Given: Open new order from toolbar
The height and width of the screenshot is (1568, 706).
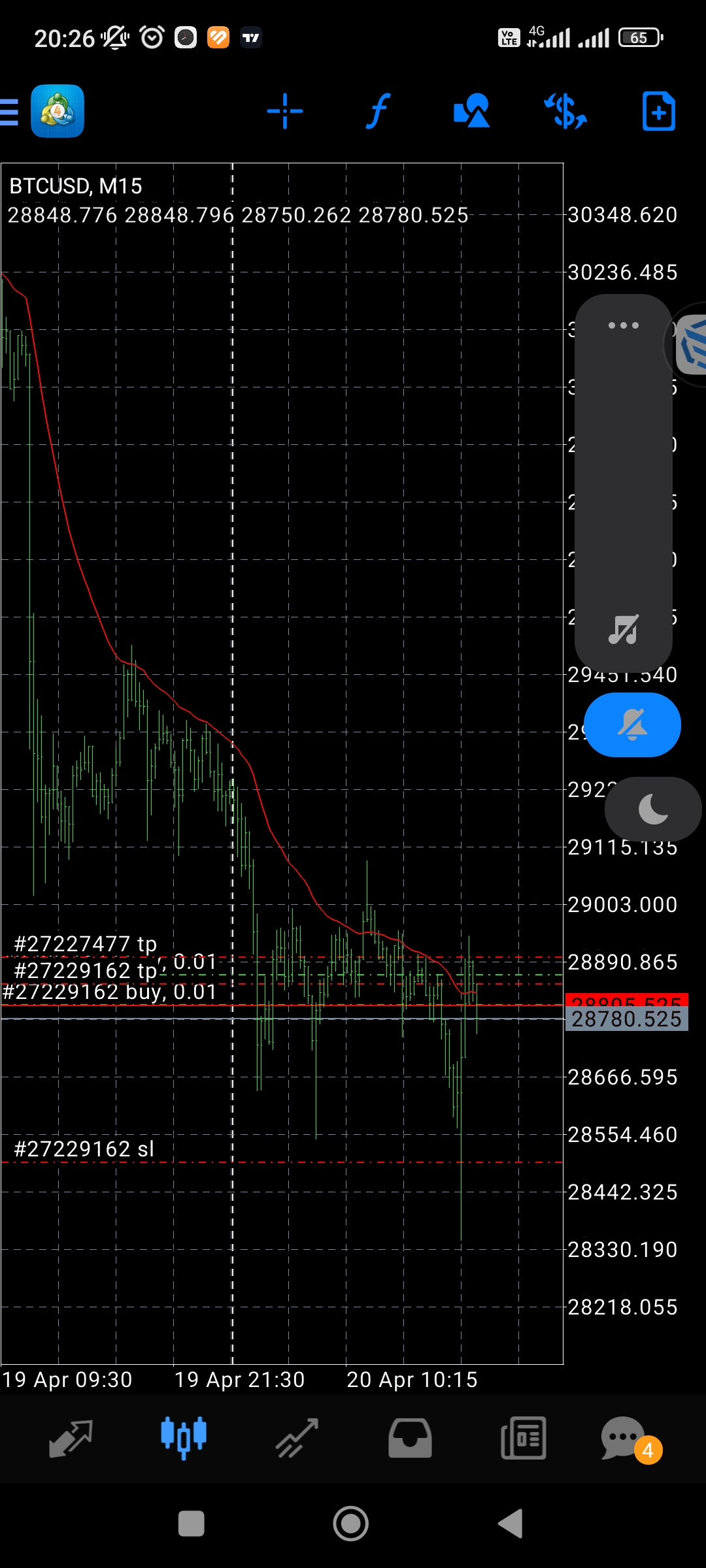Looking at the screenshot, I should click(658, 111).
